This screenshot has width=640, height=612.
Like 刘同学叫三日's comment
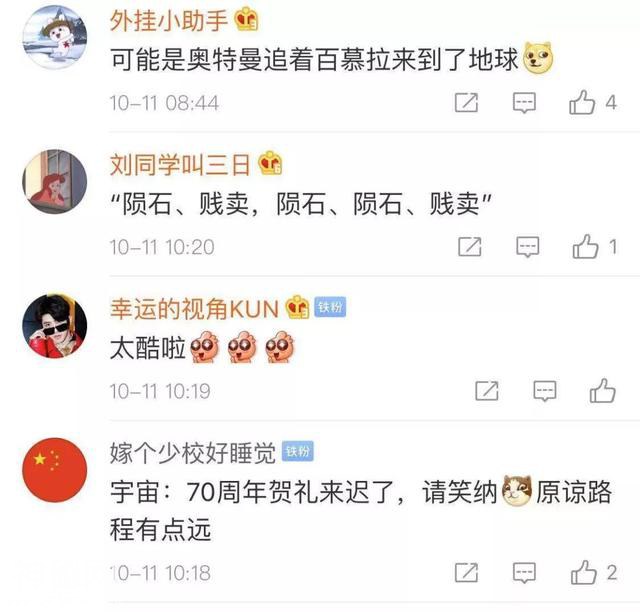point(585,246)
